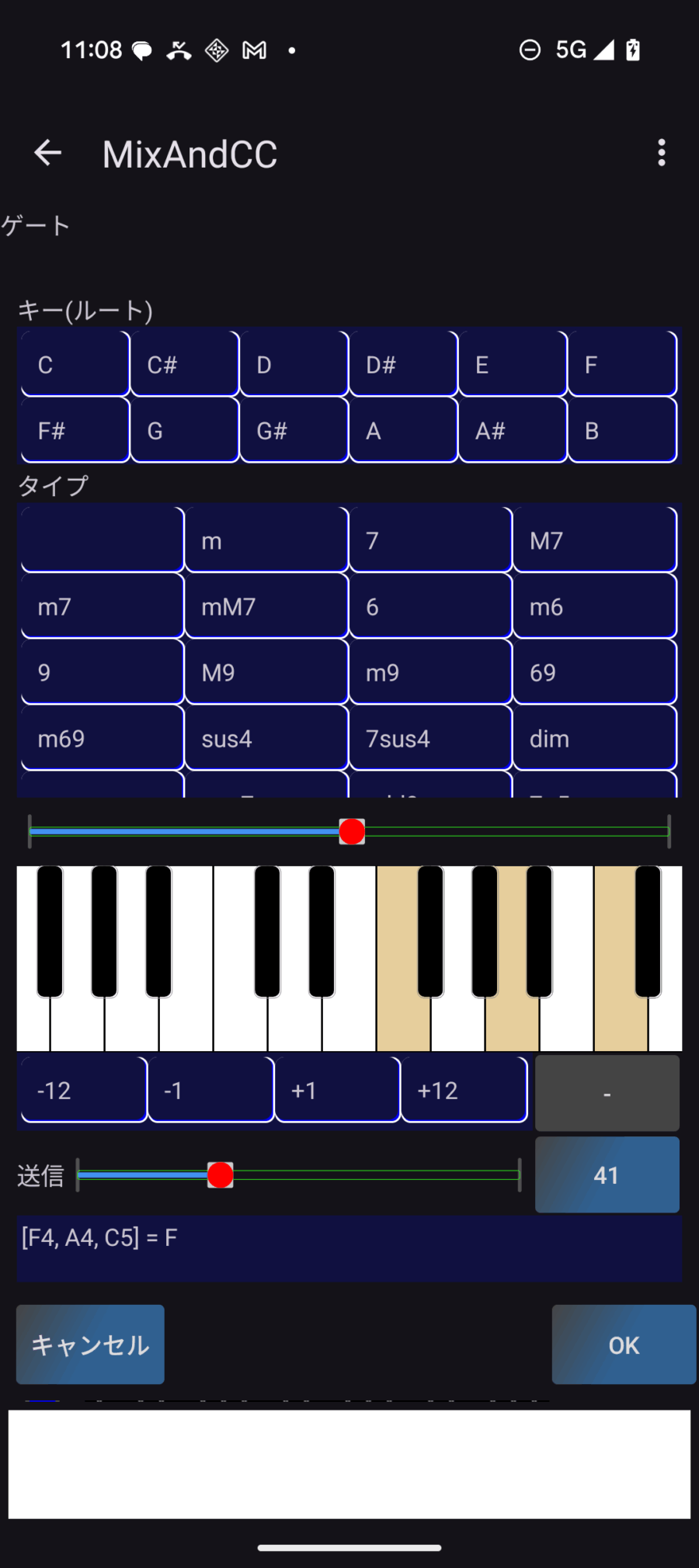The image size is (699, 1568).
Task: Select root key A#
Action: pyautogui.click(x=513, y=430)
